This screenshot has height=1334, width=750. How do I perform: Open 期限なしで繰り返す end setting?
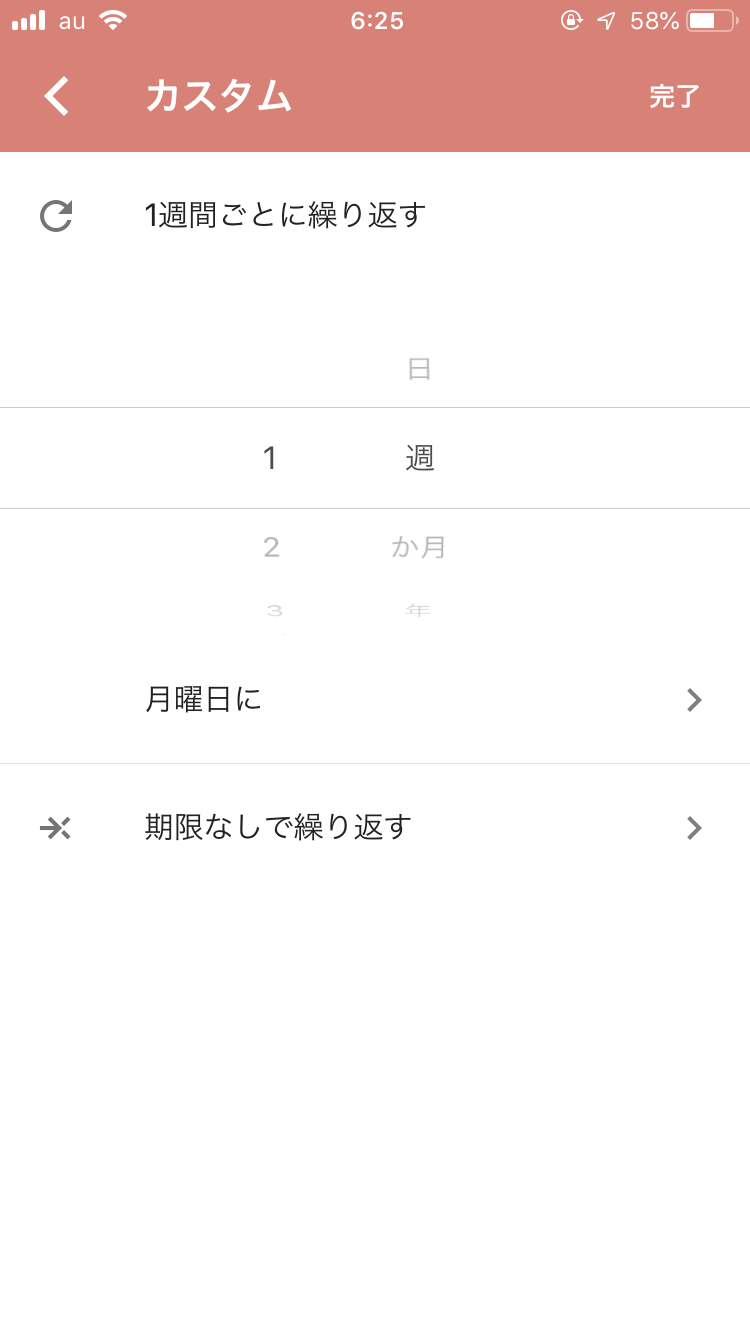point(375,828)
